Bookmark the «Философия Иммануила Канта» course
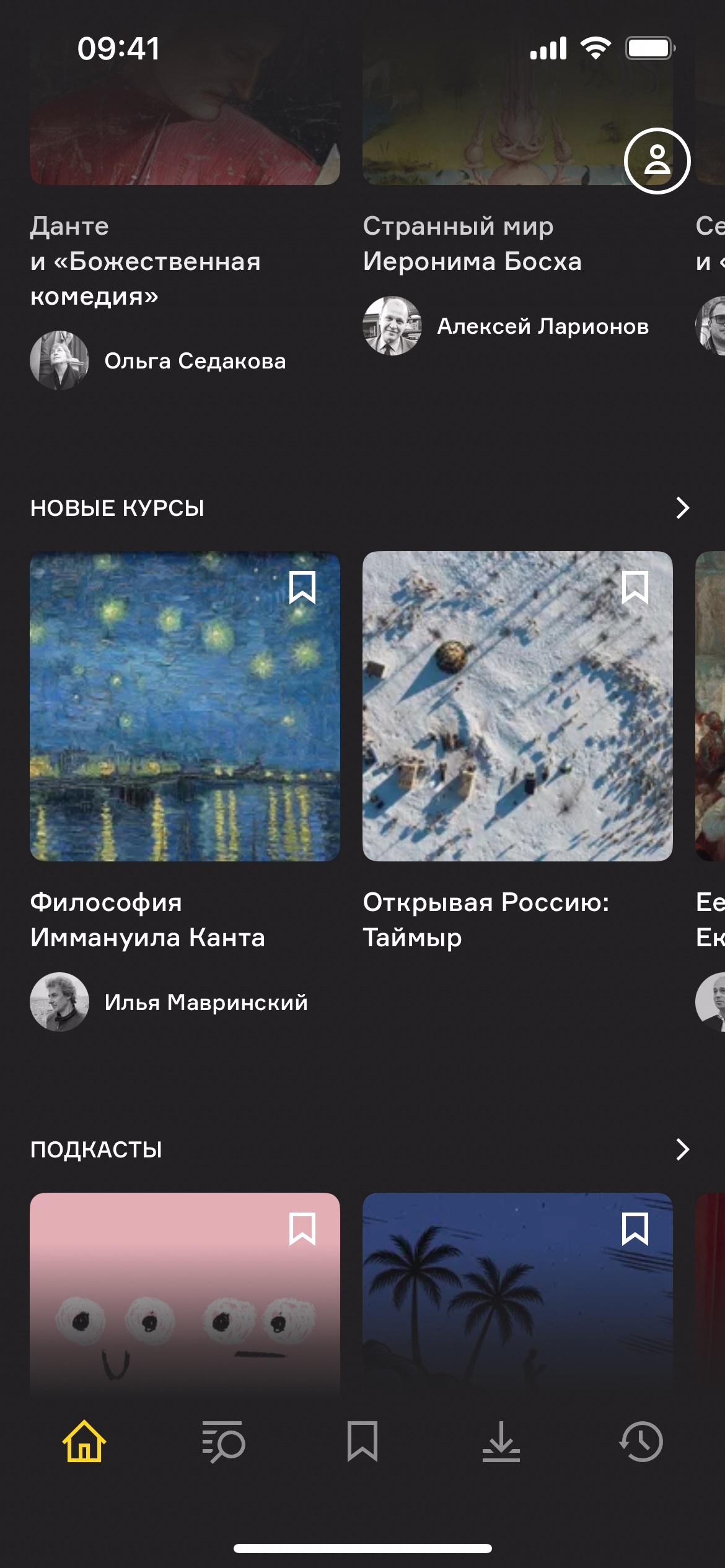The width and height of the screenshot is (725, 1568). (302, 588)
